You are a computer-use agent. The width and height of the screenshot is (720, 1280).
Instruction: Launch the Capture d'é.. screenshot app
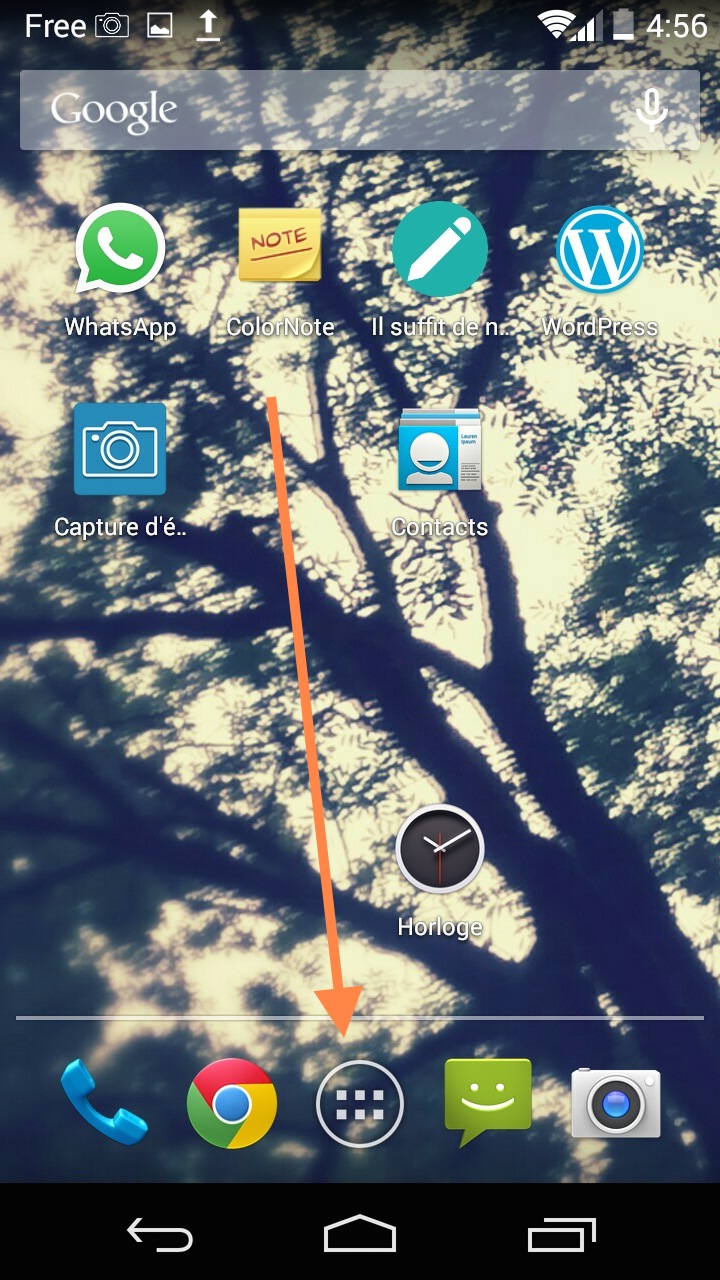pos(120,470)
